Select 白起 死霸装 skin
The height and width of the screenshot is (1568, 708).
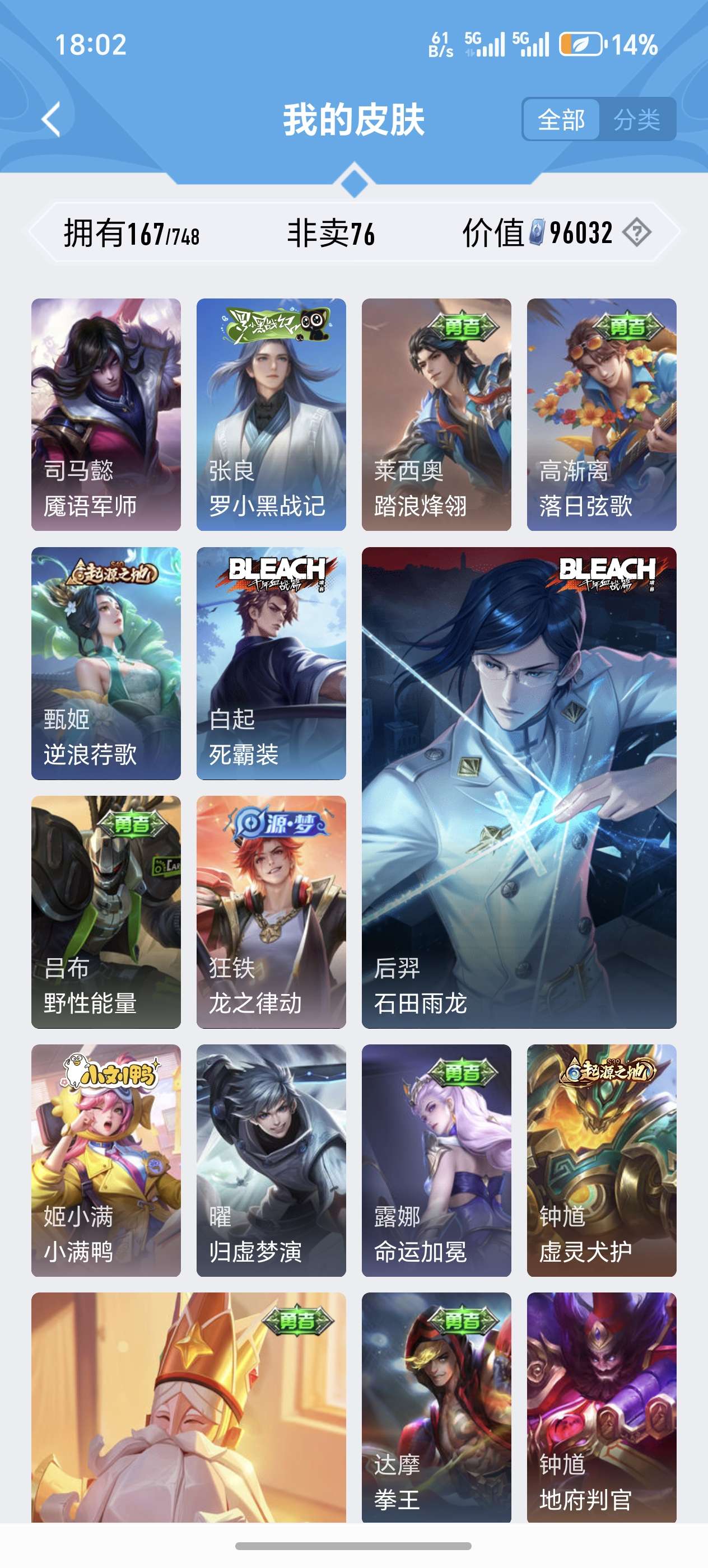271,663
